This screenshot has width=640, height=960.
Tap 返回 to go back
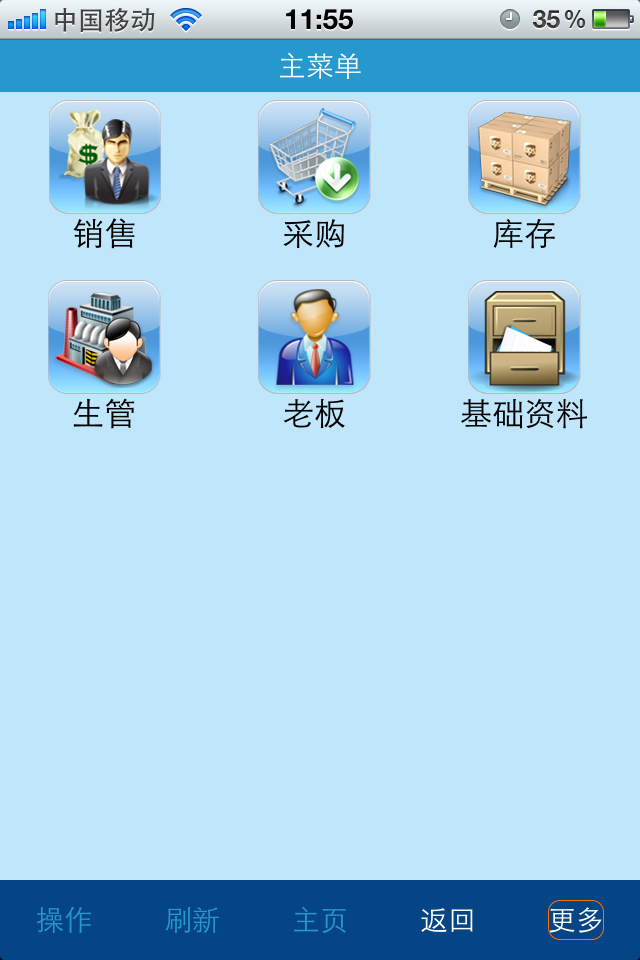click(x=447, y=920)
